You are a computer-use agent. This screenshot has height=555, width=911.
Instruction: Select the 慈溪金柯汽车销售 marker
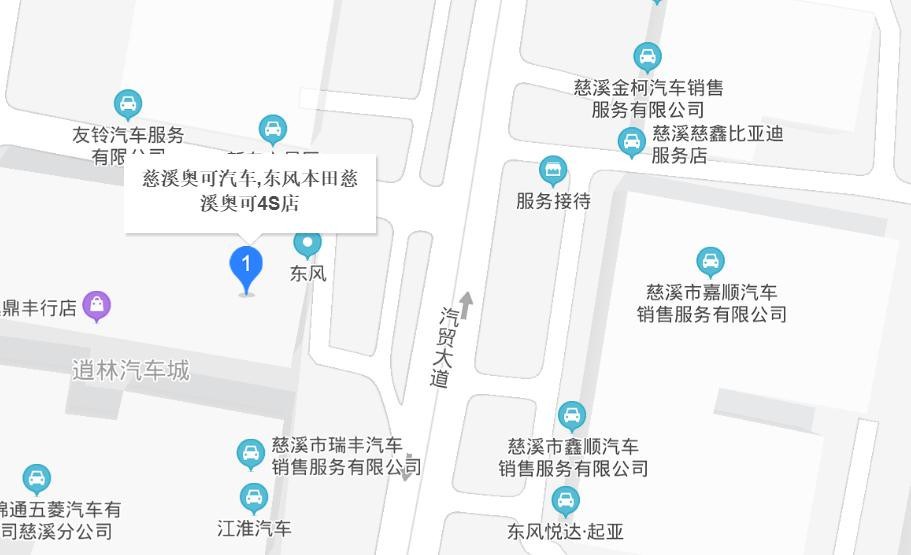(x=648, y=57)
